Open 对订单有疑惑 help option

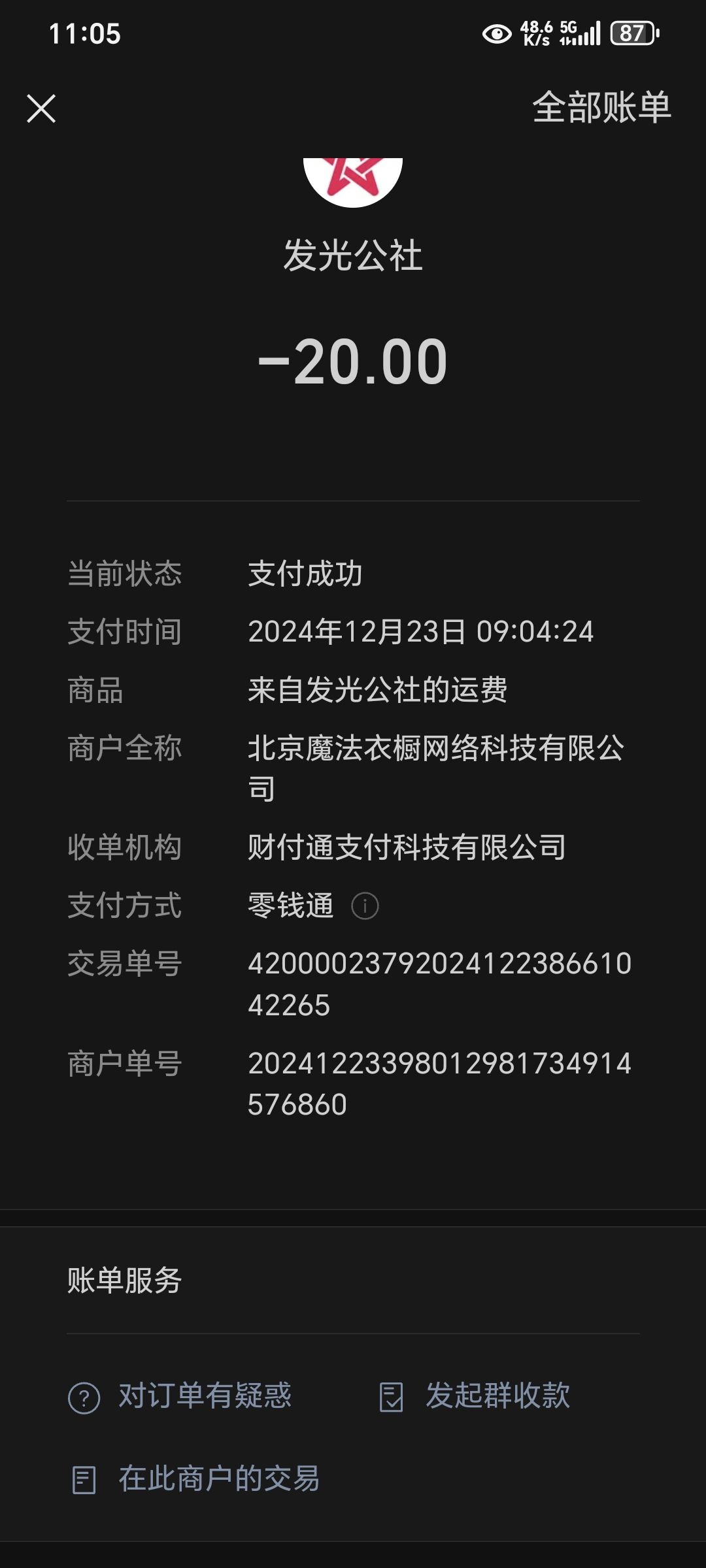tap(180, 1396)
